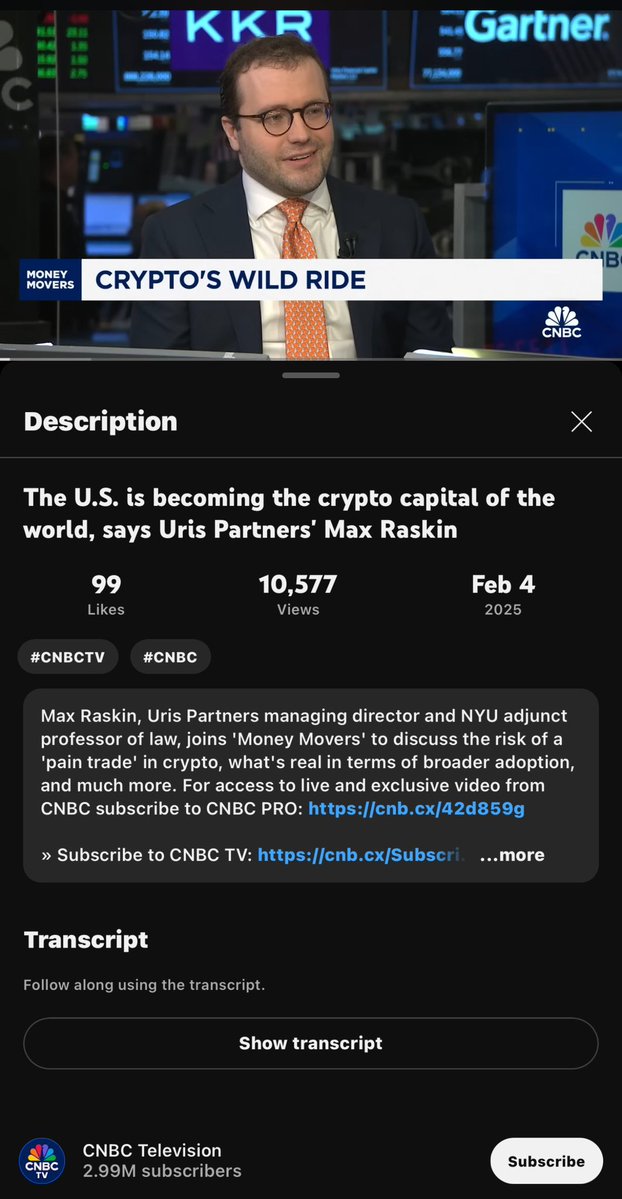Select the #CNBCTV hashtag chip

[68, 657]
